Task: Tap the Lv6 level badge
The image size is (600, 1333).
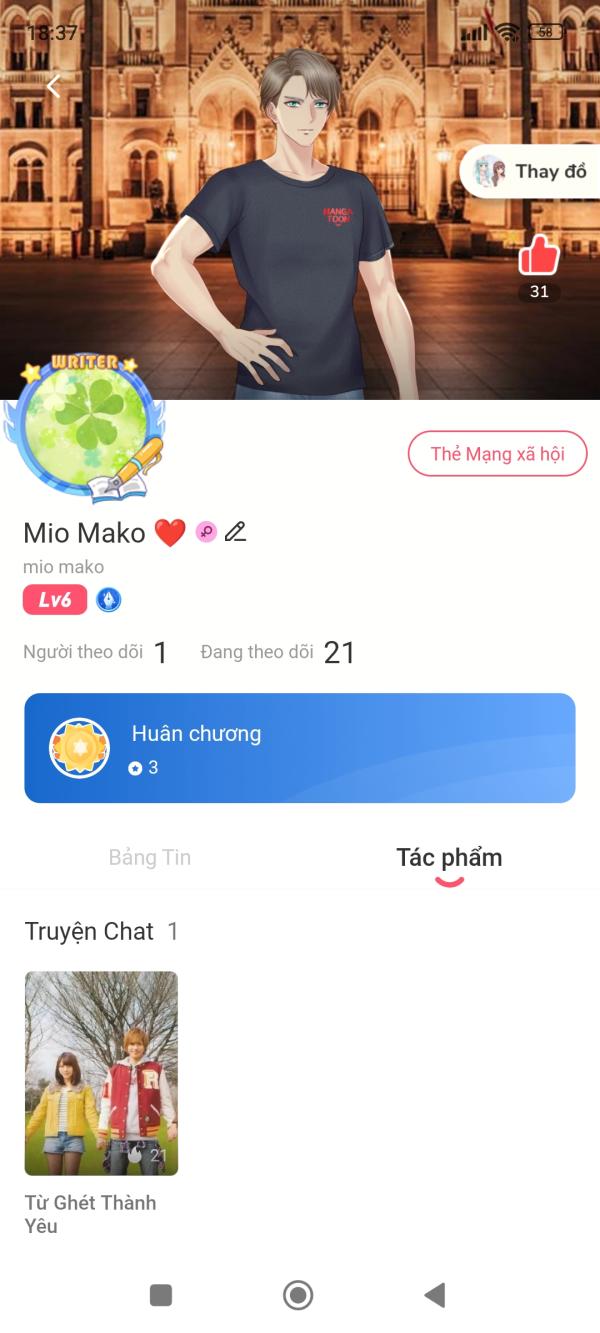Action: (55, 600)
